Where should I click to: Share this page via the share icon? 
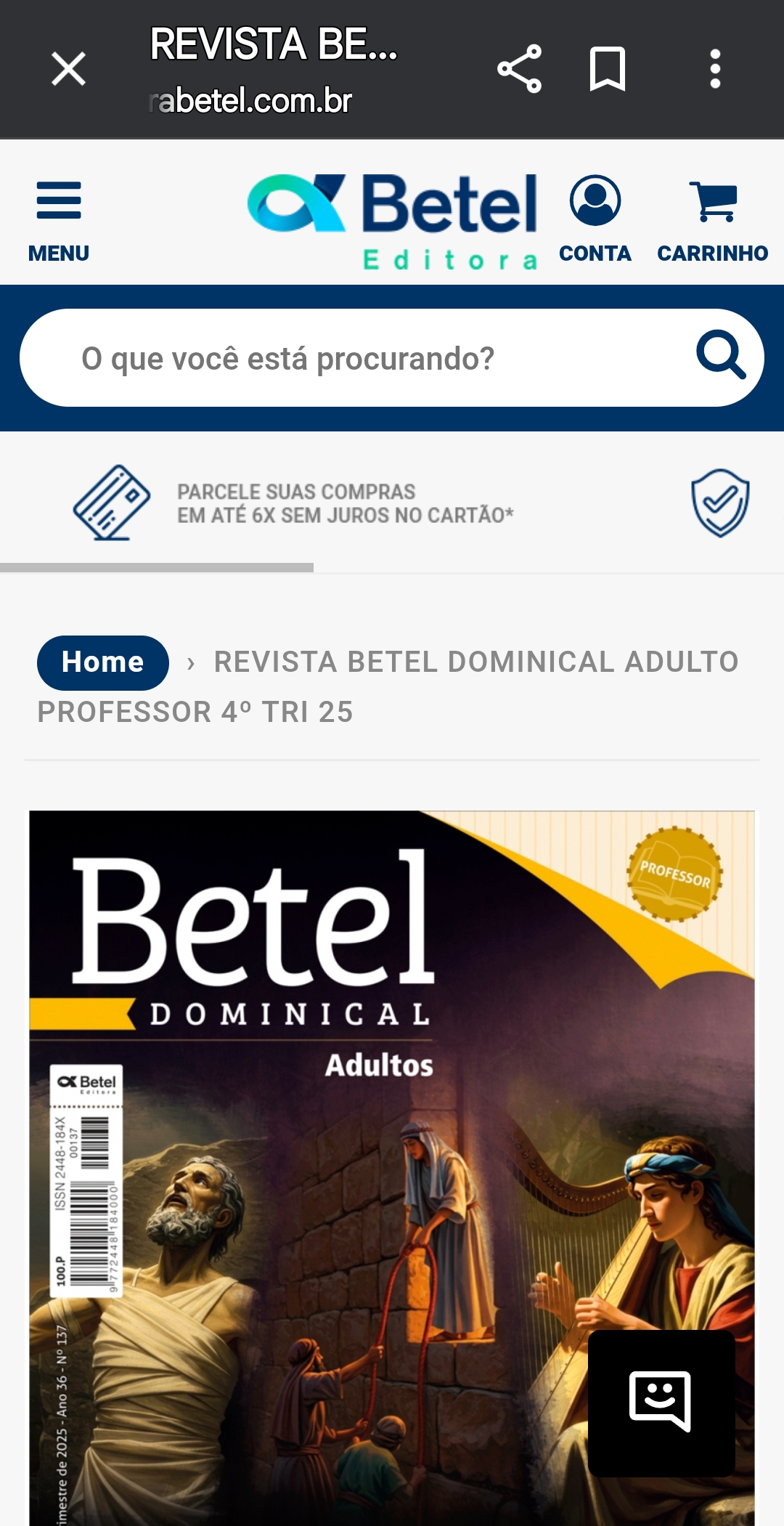(520, 69)
